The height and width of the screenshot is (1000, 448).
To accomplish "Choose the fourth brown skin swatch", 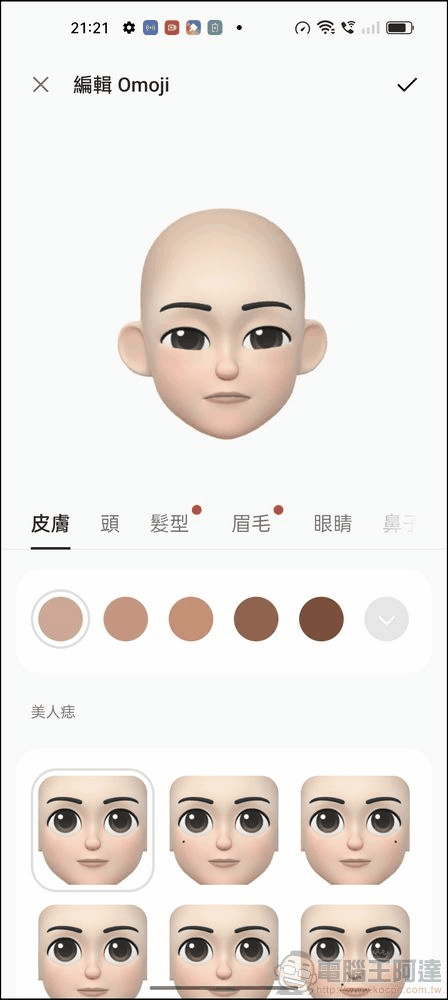I will coord(256,619).
